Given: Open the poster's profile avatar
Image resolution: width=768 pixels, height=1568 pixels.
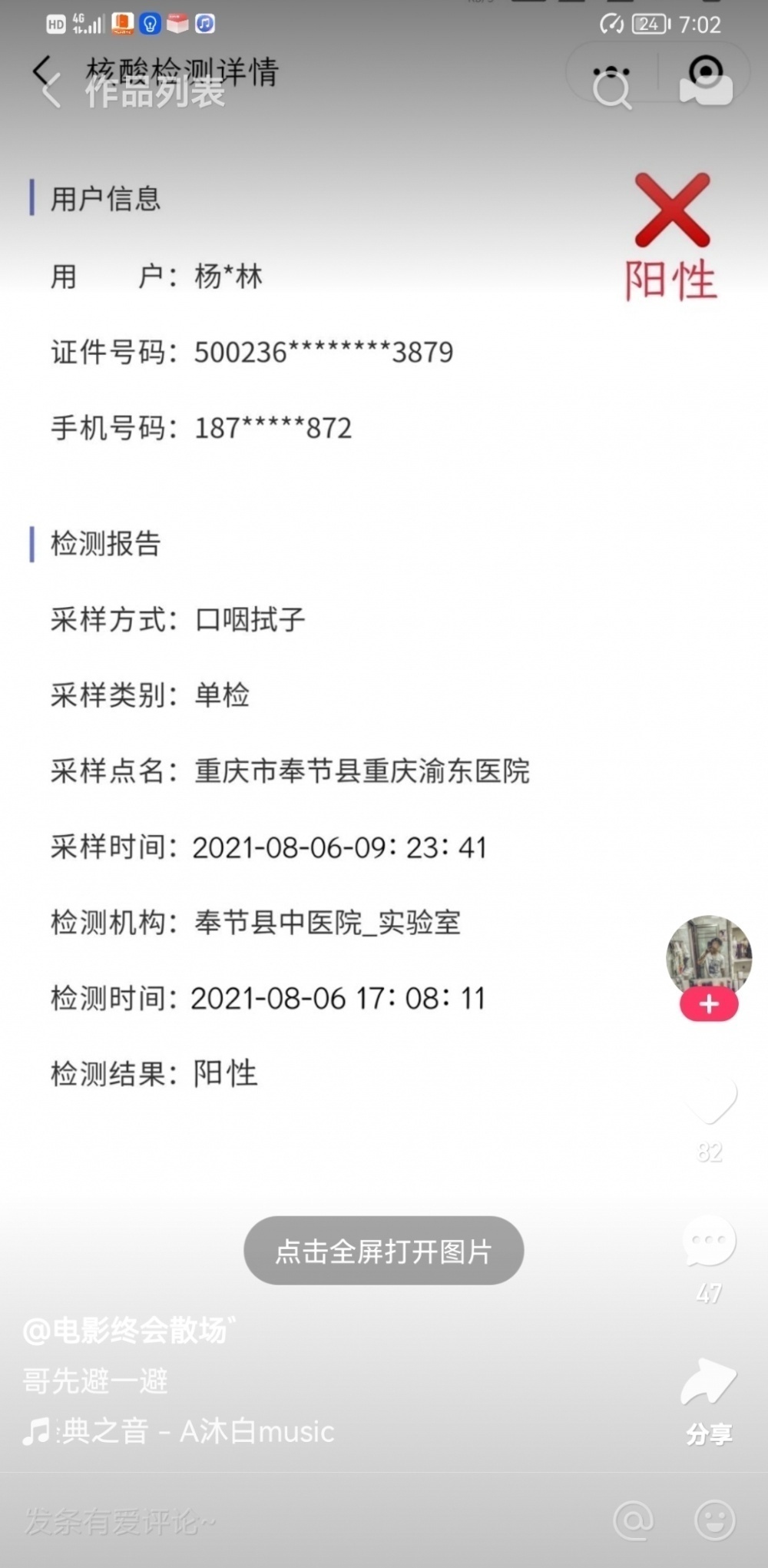Looking at the screenshot, I should click(708, 954).
